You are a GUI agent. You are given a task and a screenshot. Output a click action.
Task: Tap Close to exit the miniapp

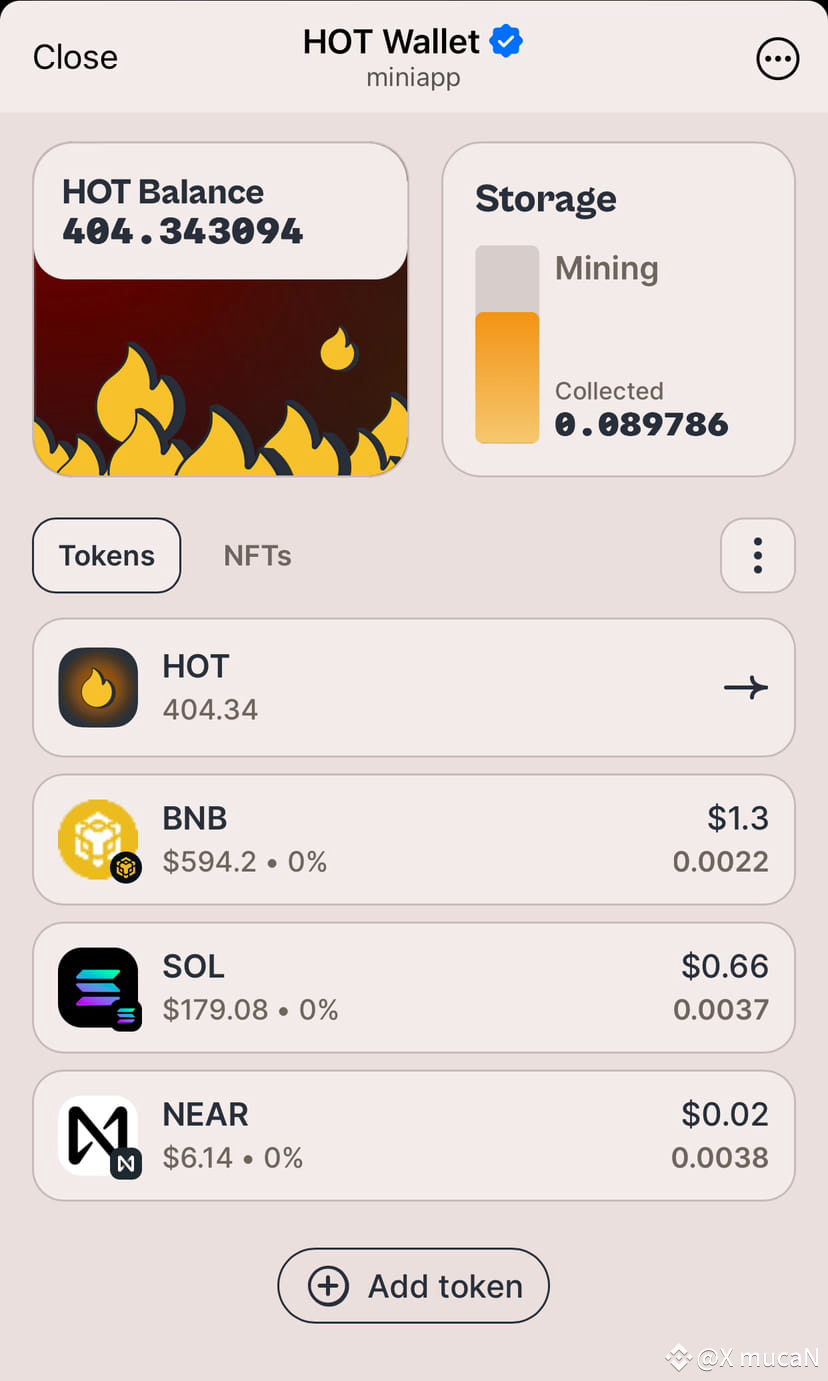click(74, 57)
